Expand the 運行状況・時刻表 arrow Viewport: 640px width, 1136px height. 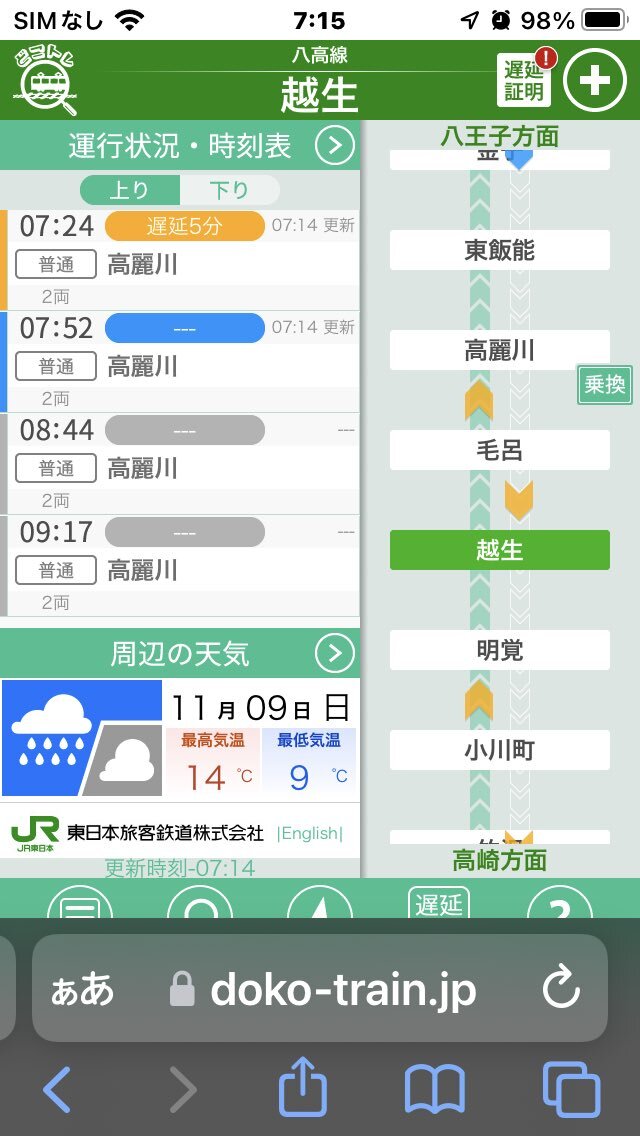[x=335, y=146]
